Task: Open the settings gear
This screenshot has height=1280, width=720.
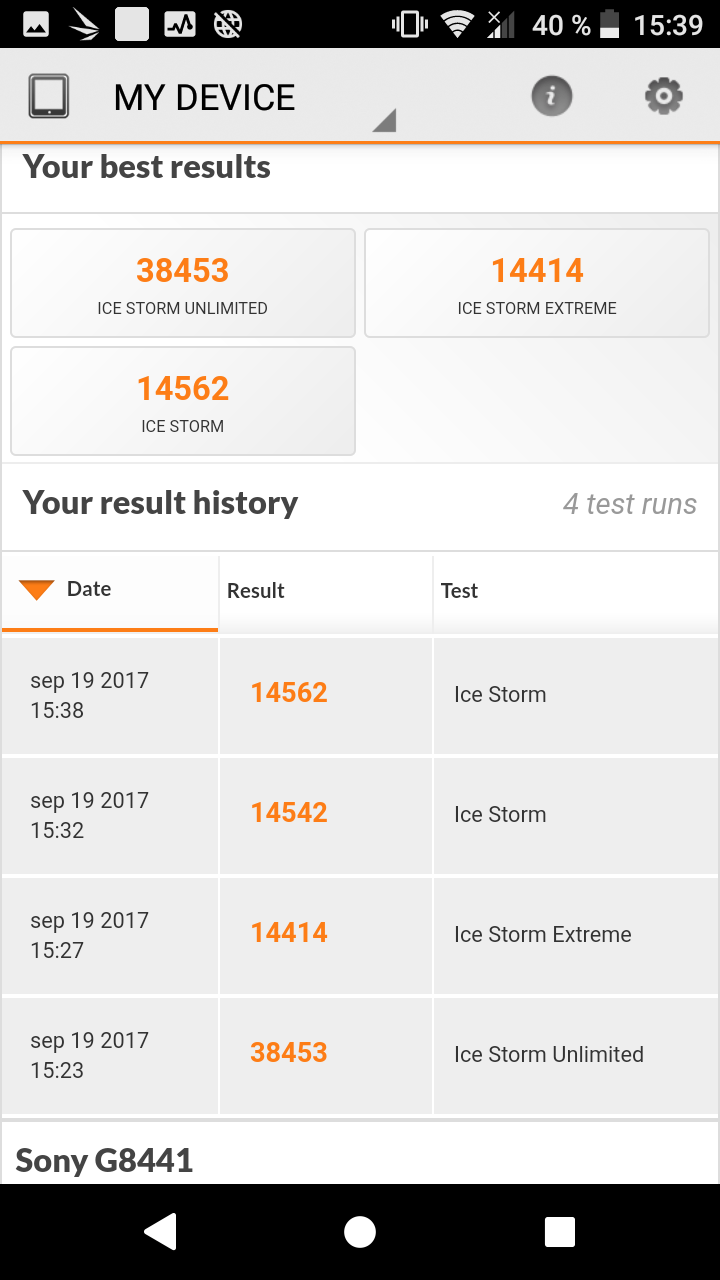Action: pos(664,97)
